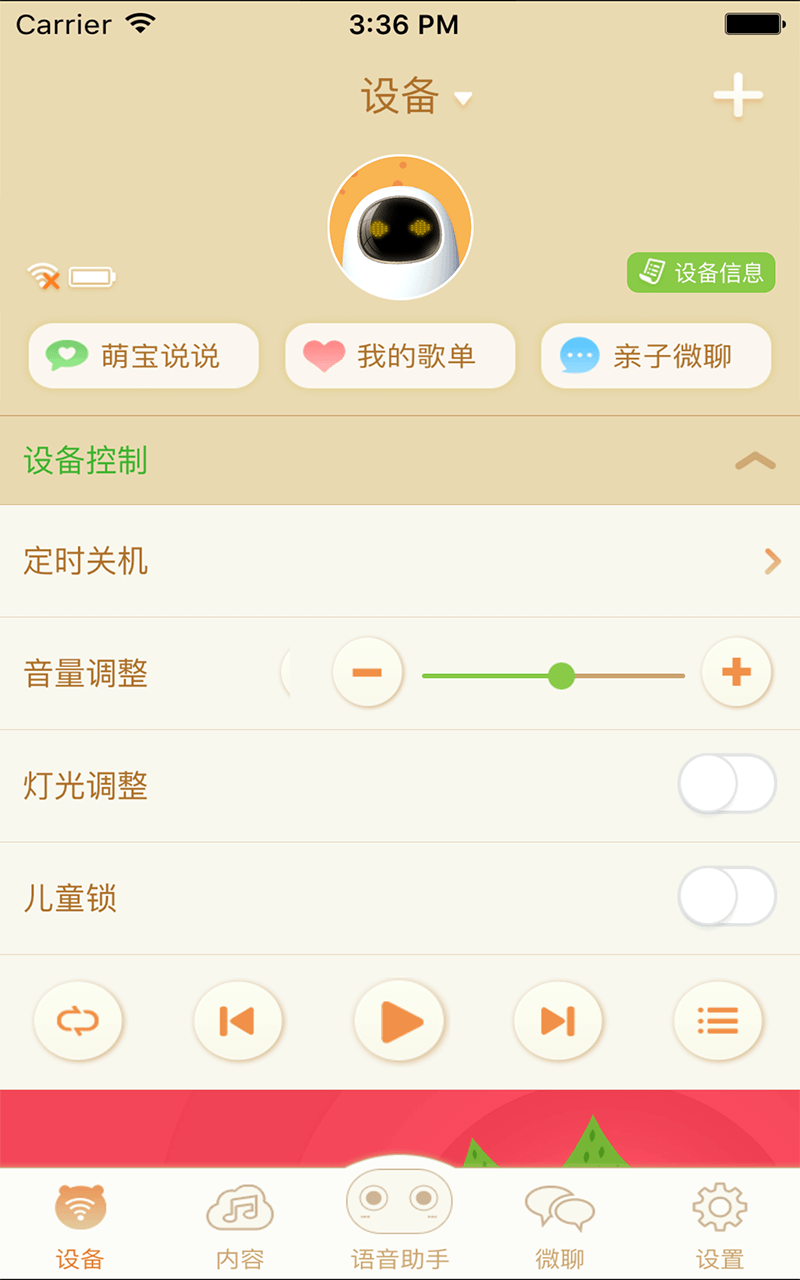Tap the Wi-Fi status icon
The width and height of the screenshot is (800, 1280).
click(x=40, y=274)
